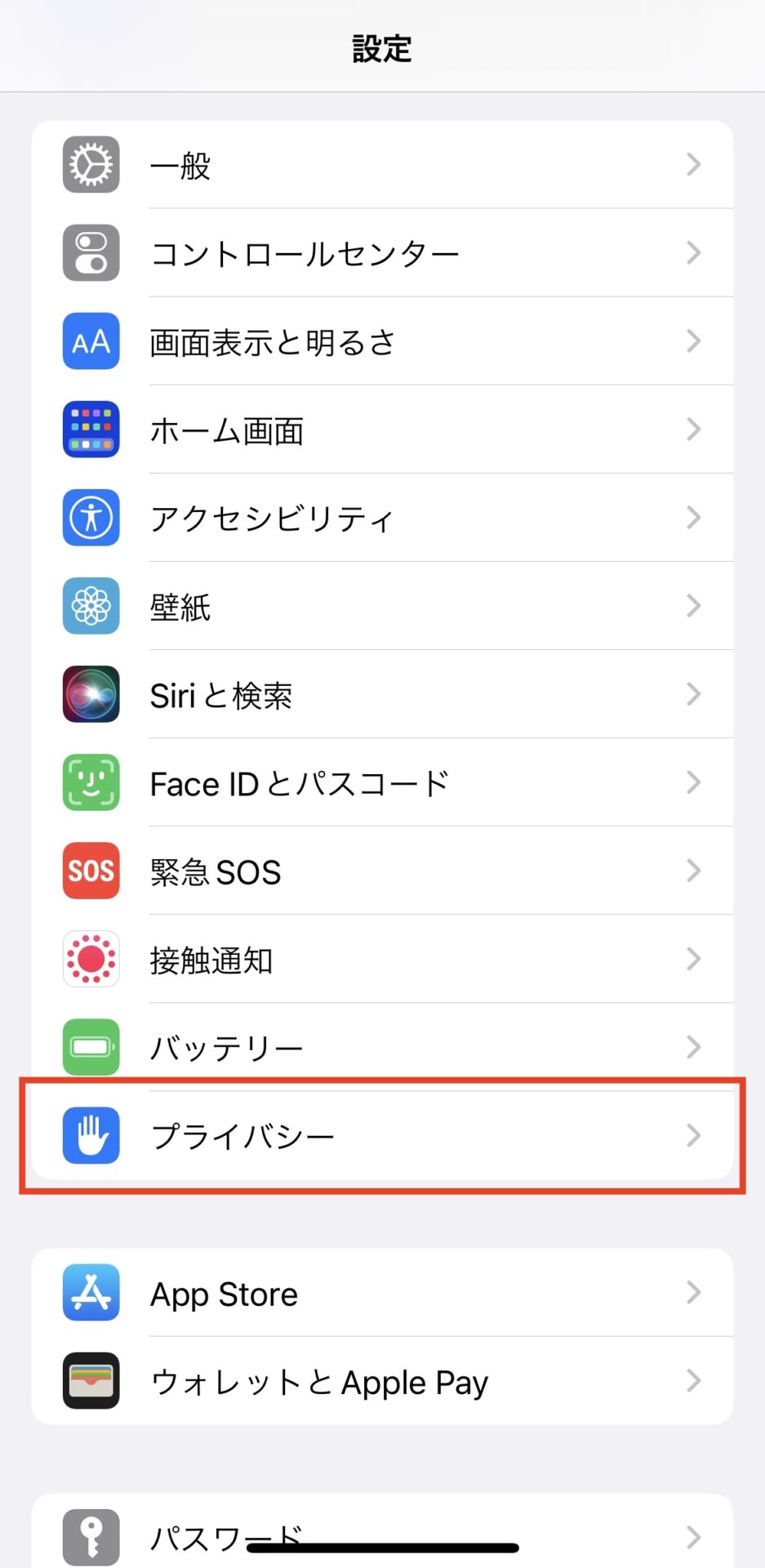Viewport: 765px width, 1568px height.
Task: Open ホーム画面 settings
Action: coord(382,430)
